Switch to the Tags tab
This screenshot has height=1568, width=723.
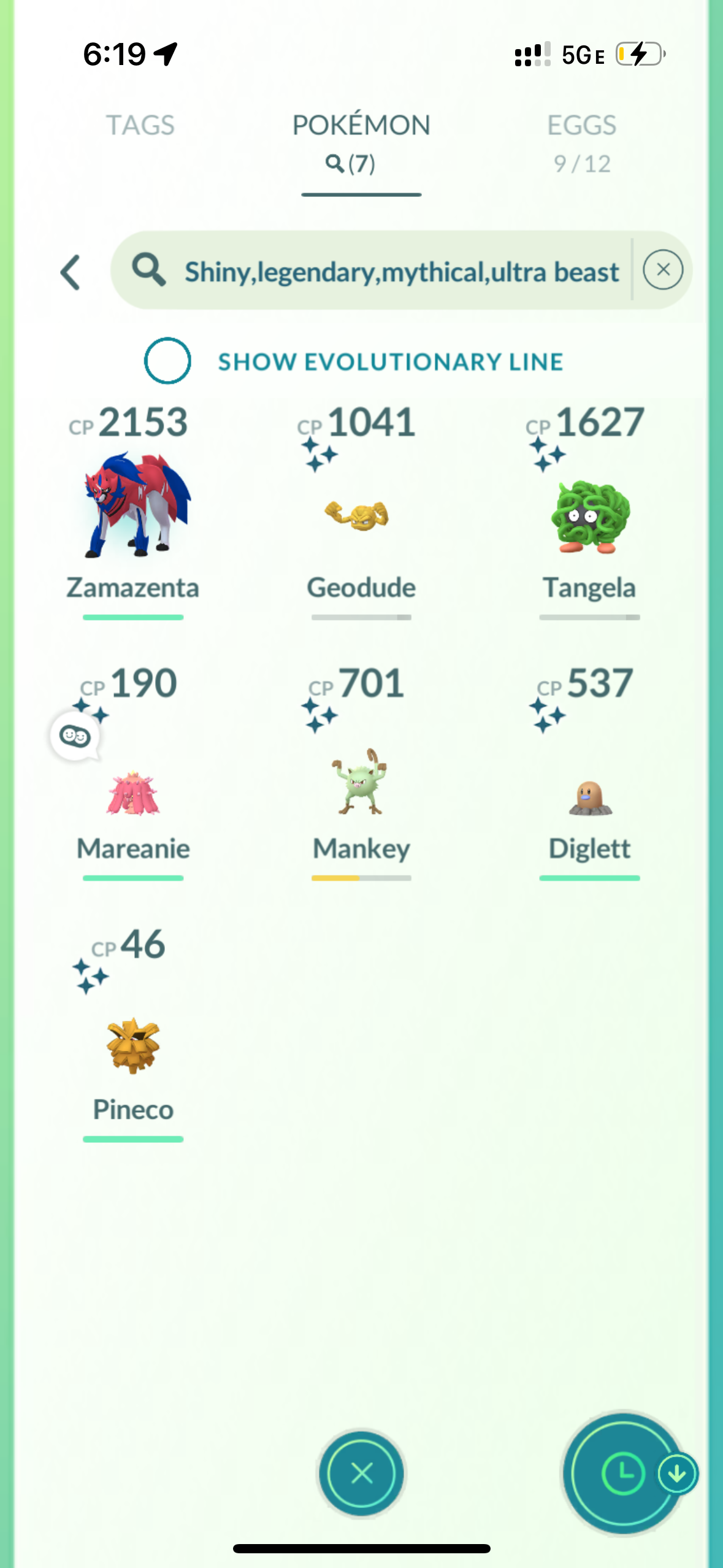pos(140,126)
